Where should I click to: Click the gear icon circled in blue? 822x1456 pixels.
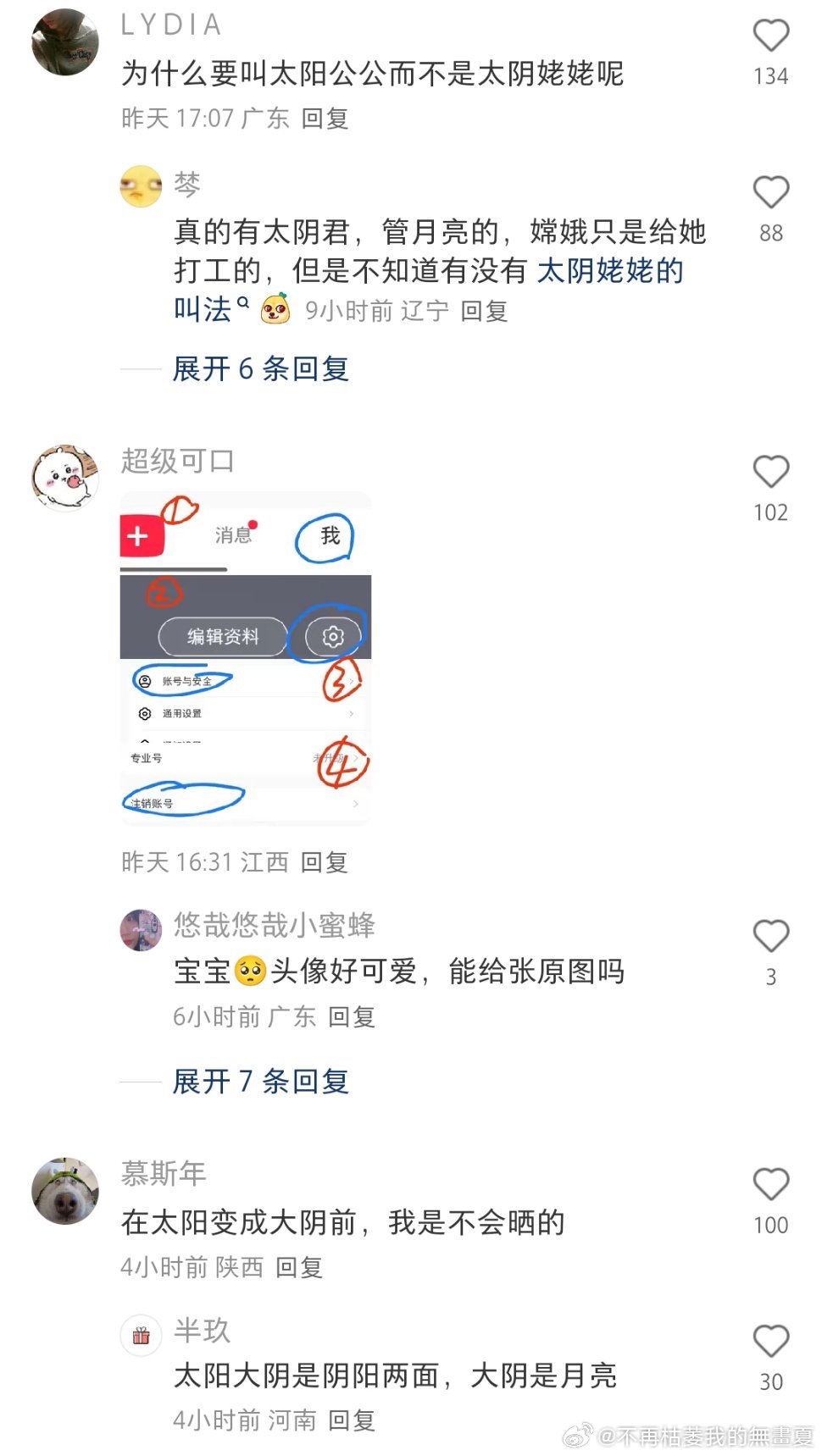pos(332,636)
